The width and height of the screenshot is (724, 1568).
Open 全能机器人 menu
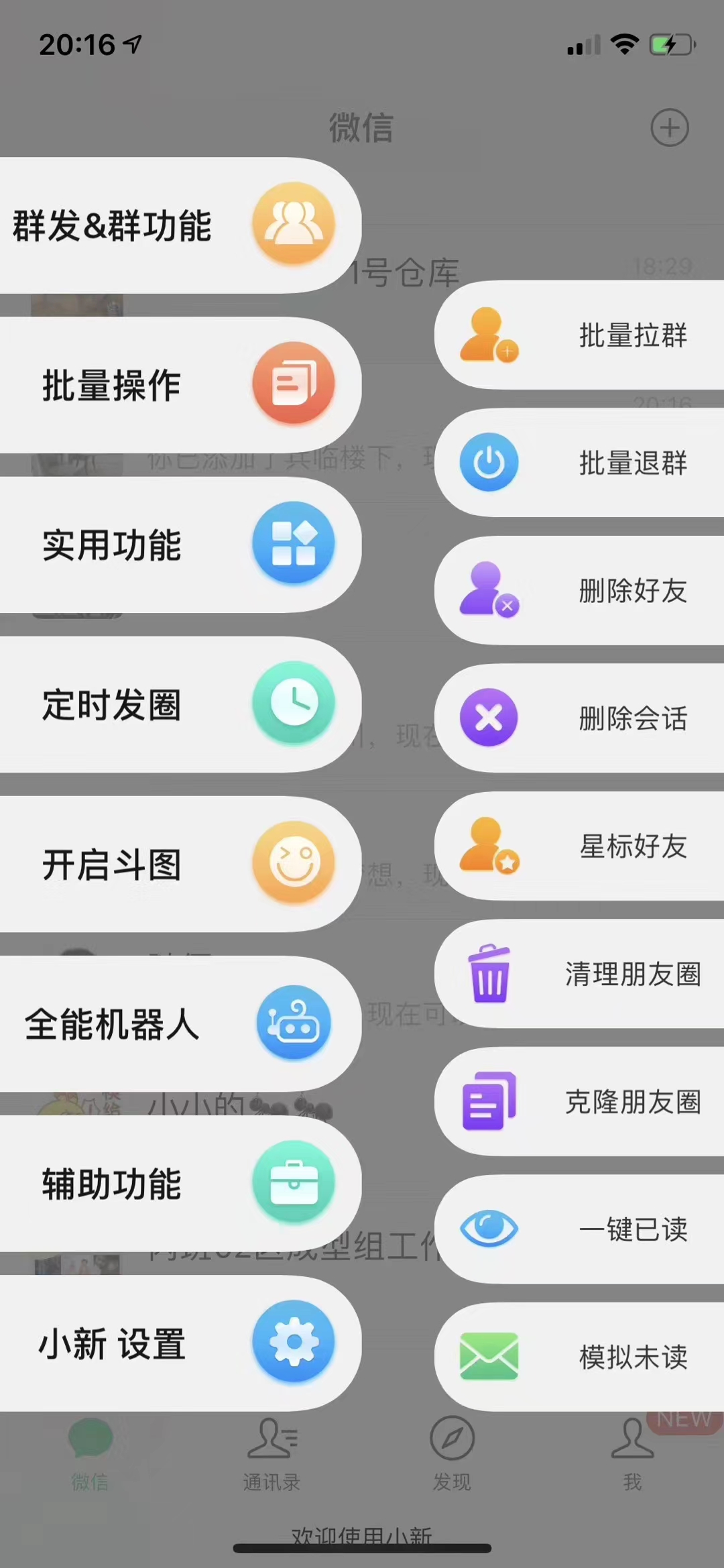(x=174, y=1023)
